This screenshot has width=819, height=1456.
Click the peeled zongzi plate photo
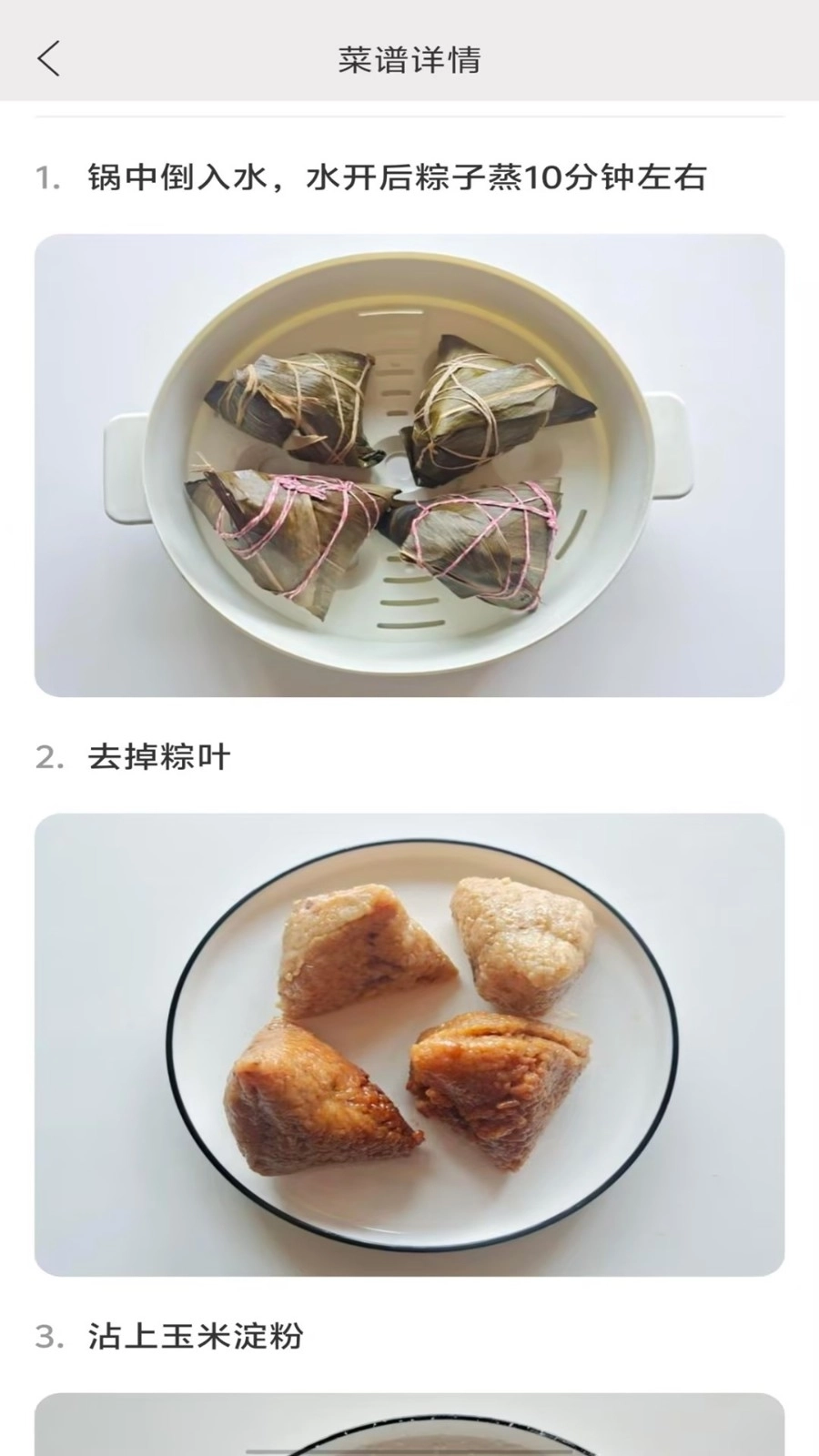tap(409, 1042)
